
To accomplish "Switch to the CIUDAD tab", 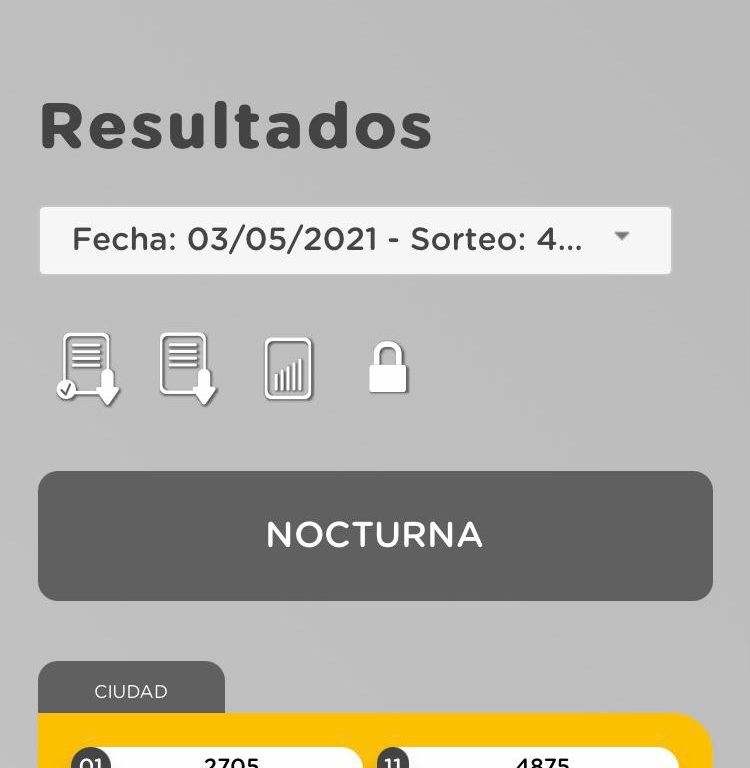I will 131,691.
